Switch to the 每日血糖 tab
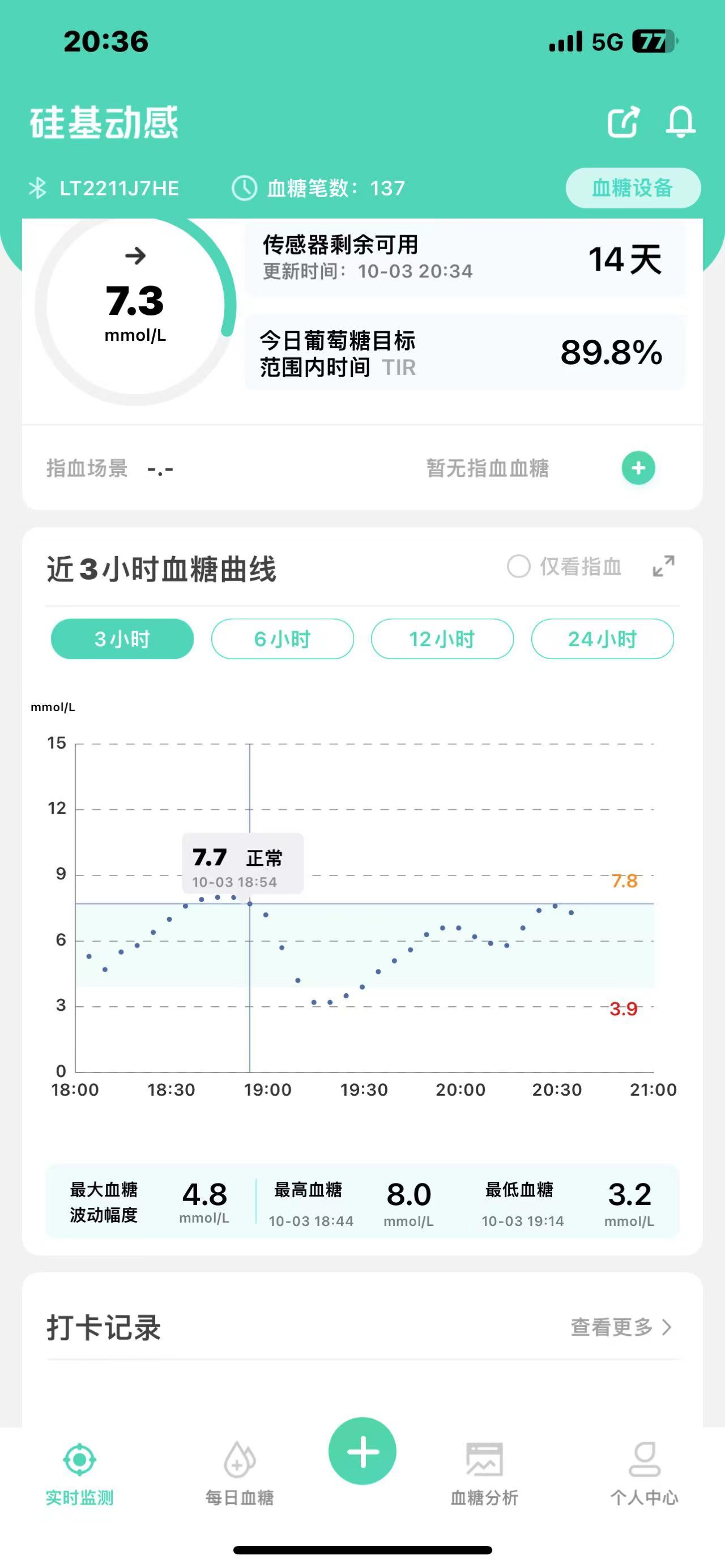 point(240,1473)
